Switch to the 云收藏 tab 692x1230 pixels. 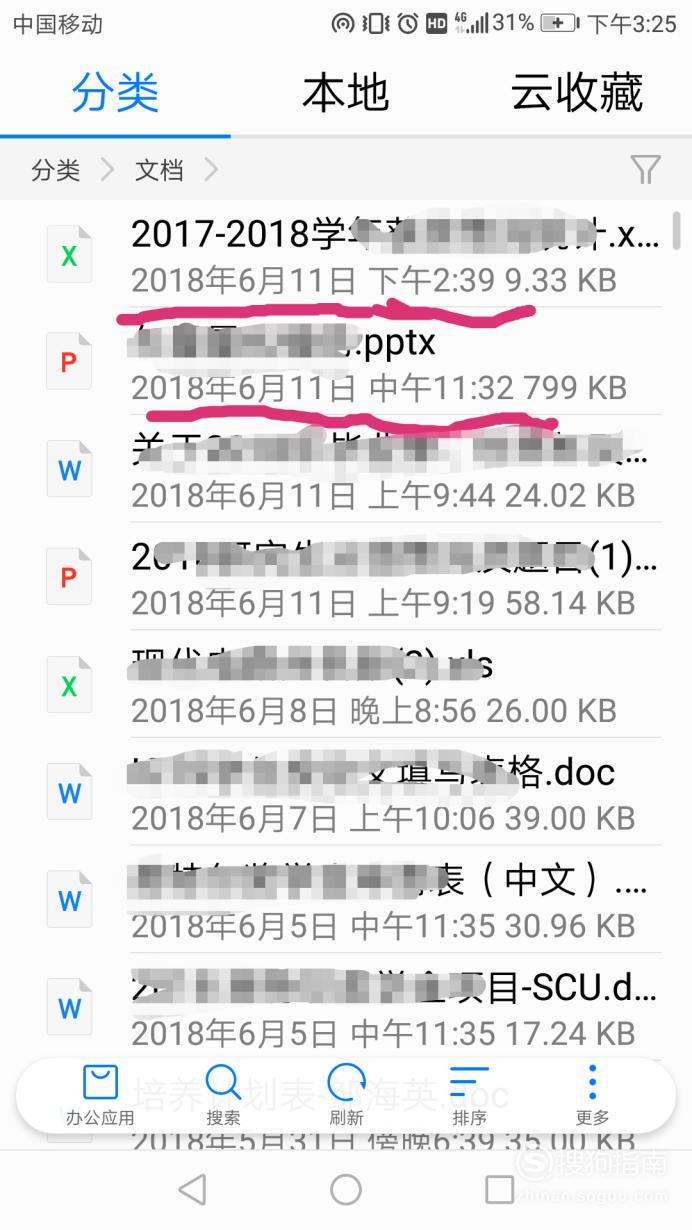[577, 93]
